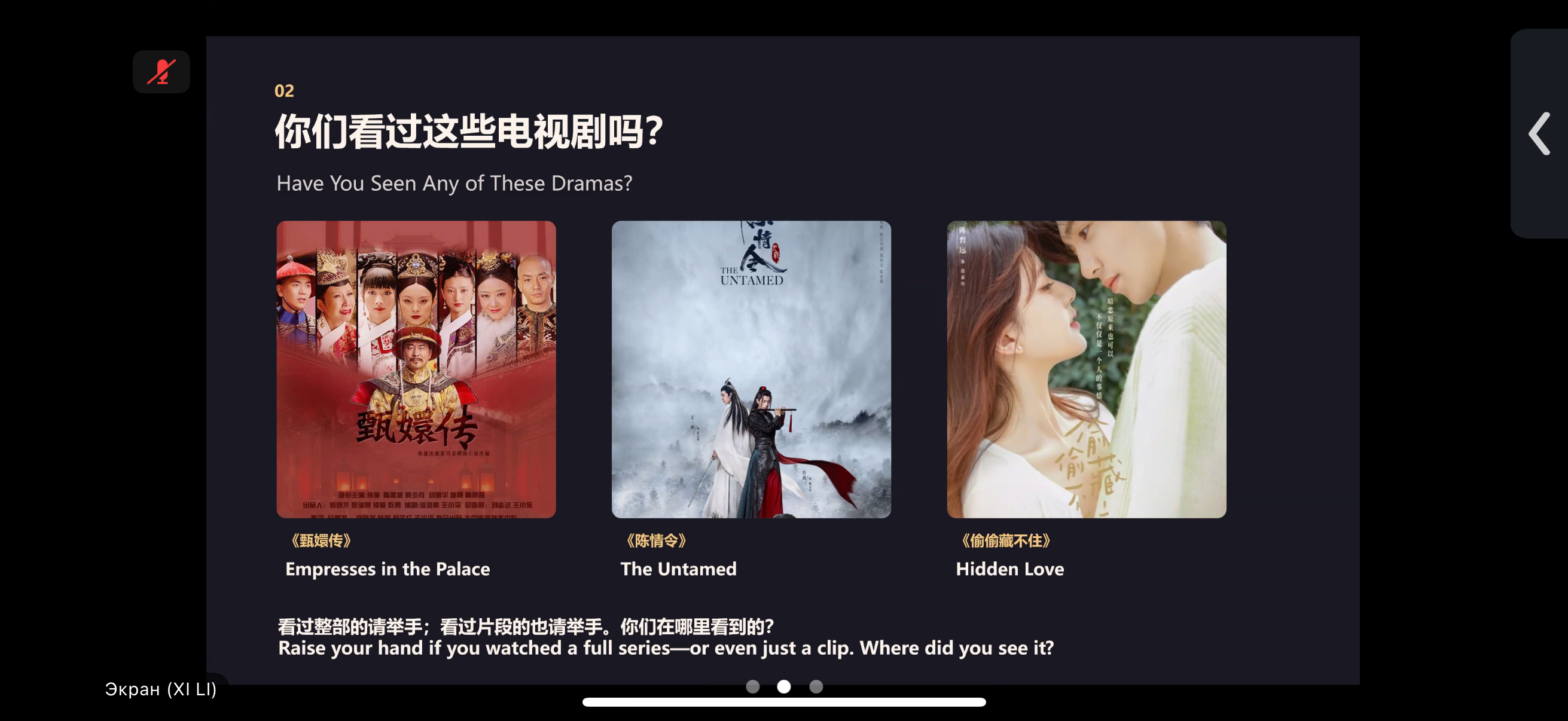
Task: Tap the muted microphone icon
Action: pyautogui.click(x=161, y=72)
